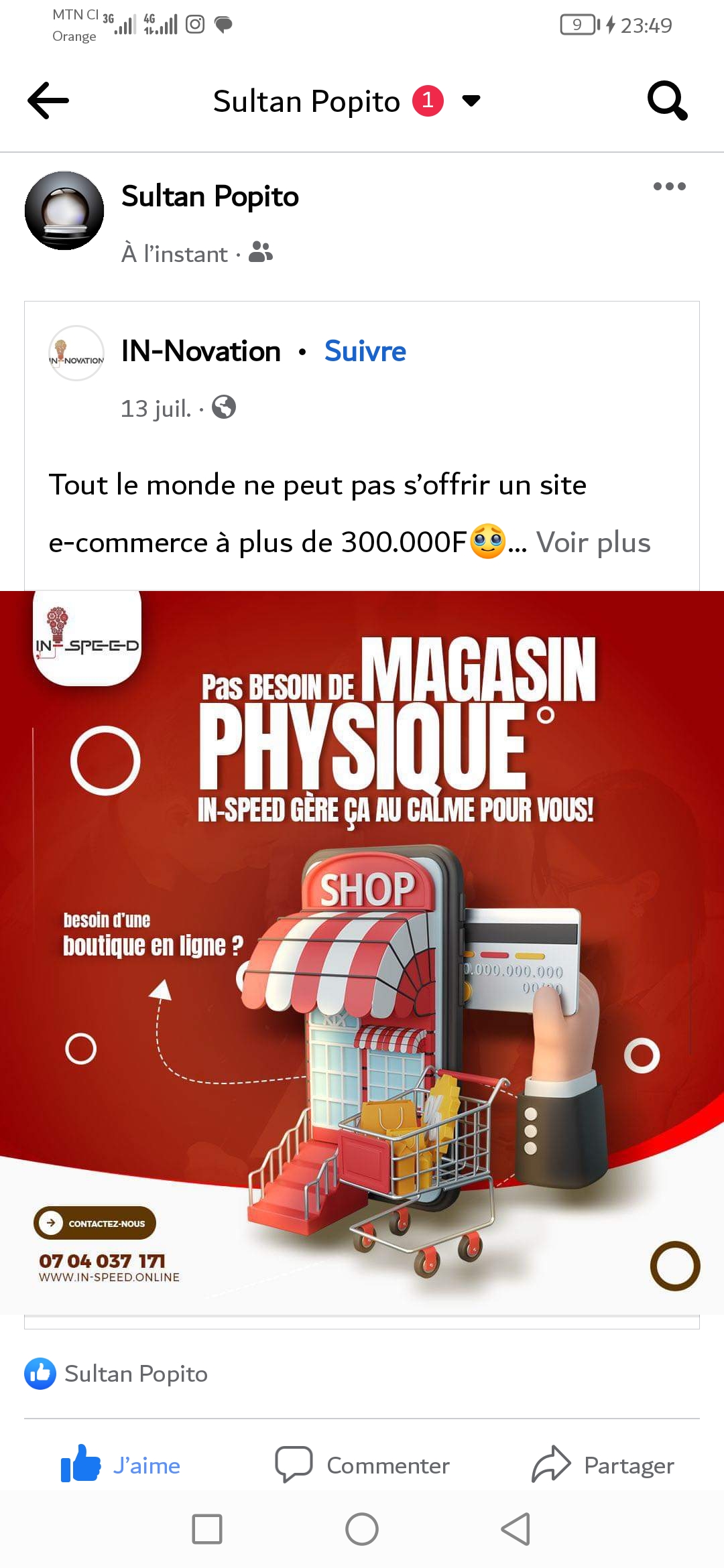724x1568 pixels.
Task: Open recent apps from navigation bar
Action: [207, 1529]
